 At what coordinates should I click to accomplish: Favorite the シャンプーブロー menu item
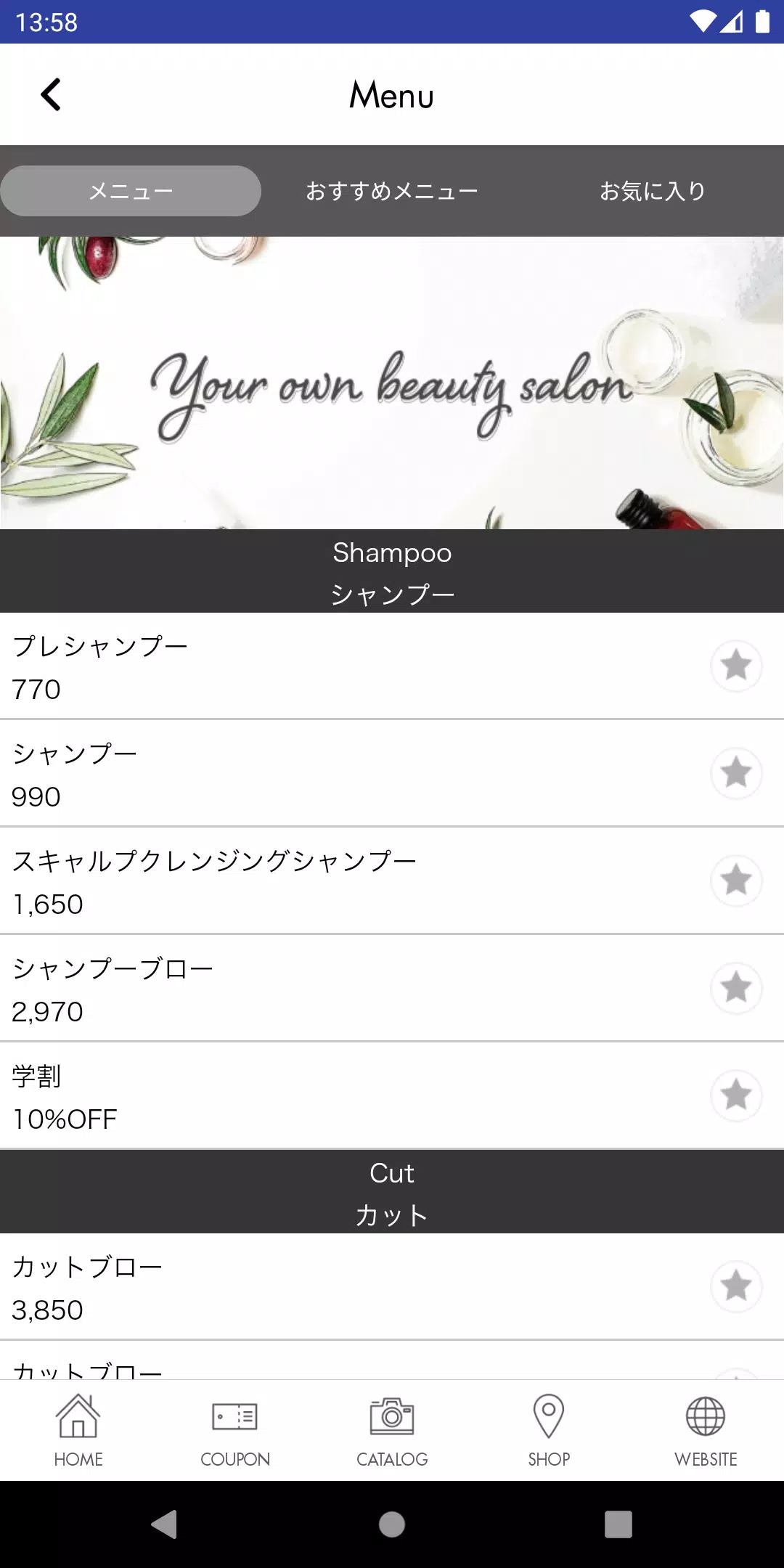736,987
